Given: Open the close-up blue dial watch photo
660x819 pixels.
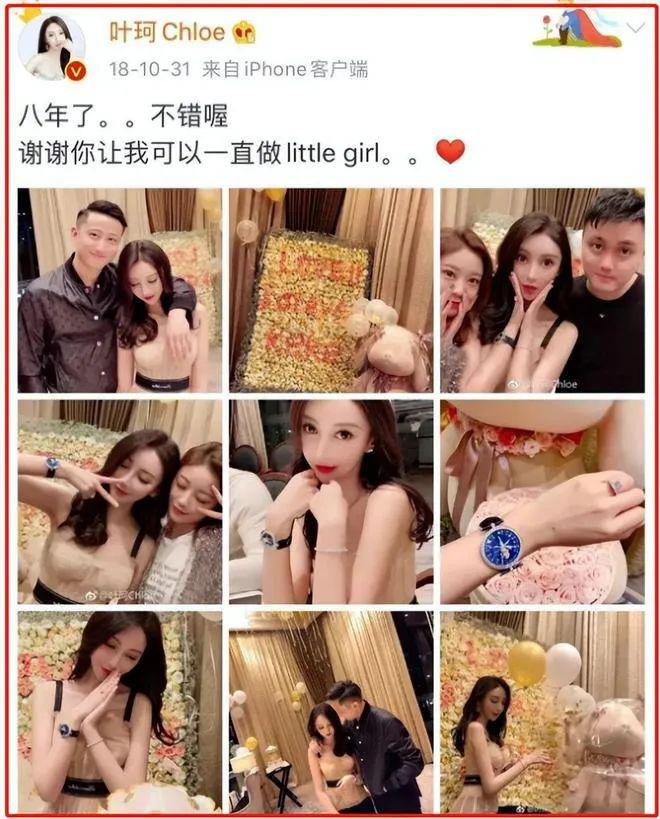Looking at the screenshot, I should pyautogui.click(x=541, y=502).
